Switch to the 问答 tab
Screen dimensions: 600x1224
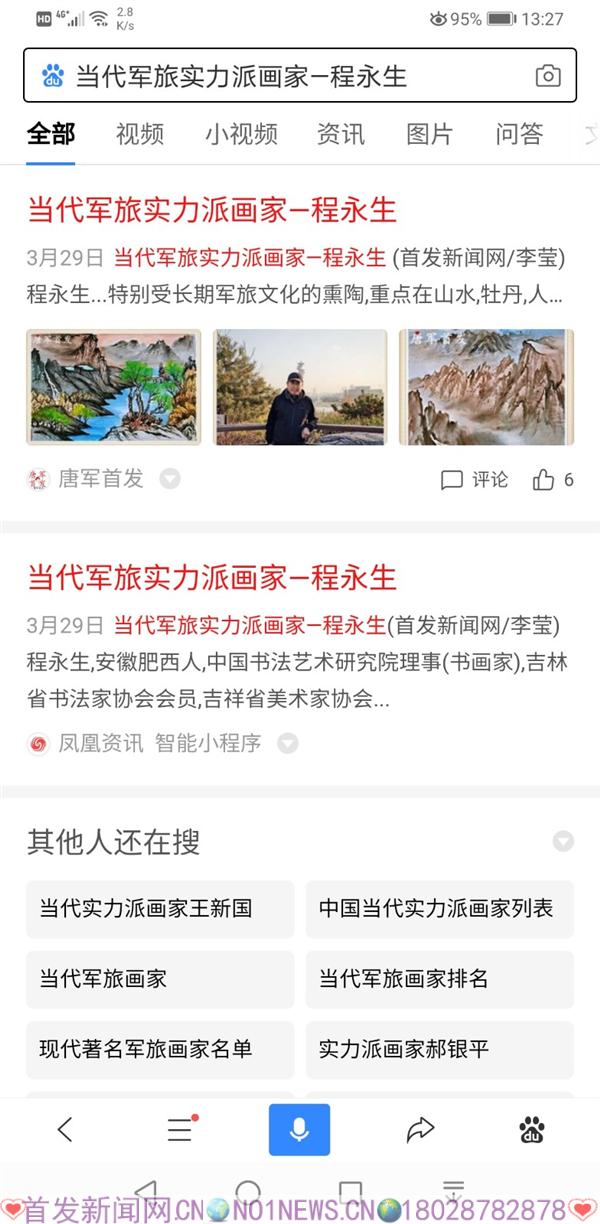pyautogui.click(x=518, y=134)
